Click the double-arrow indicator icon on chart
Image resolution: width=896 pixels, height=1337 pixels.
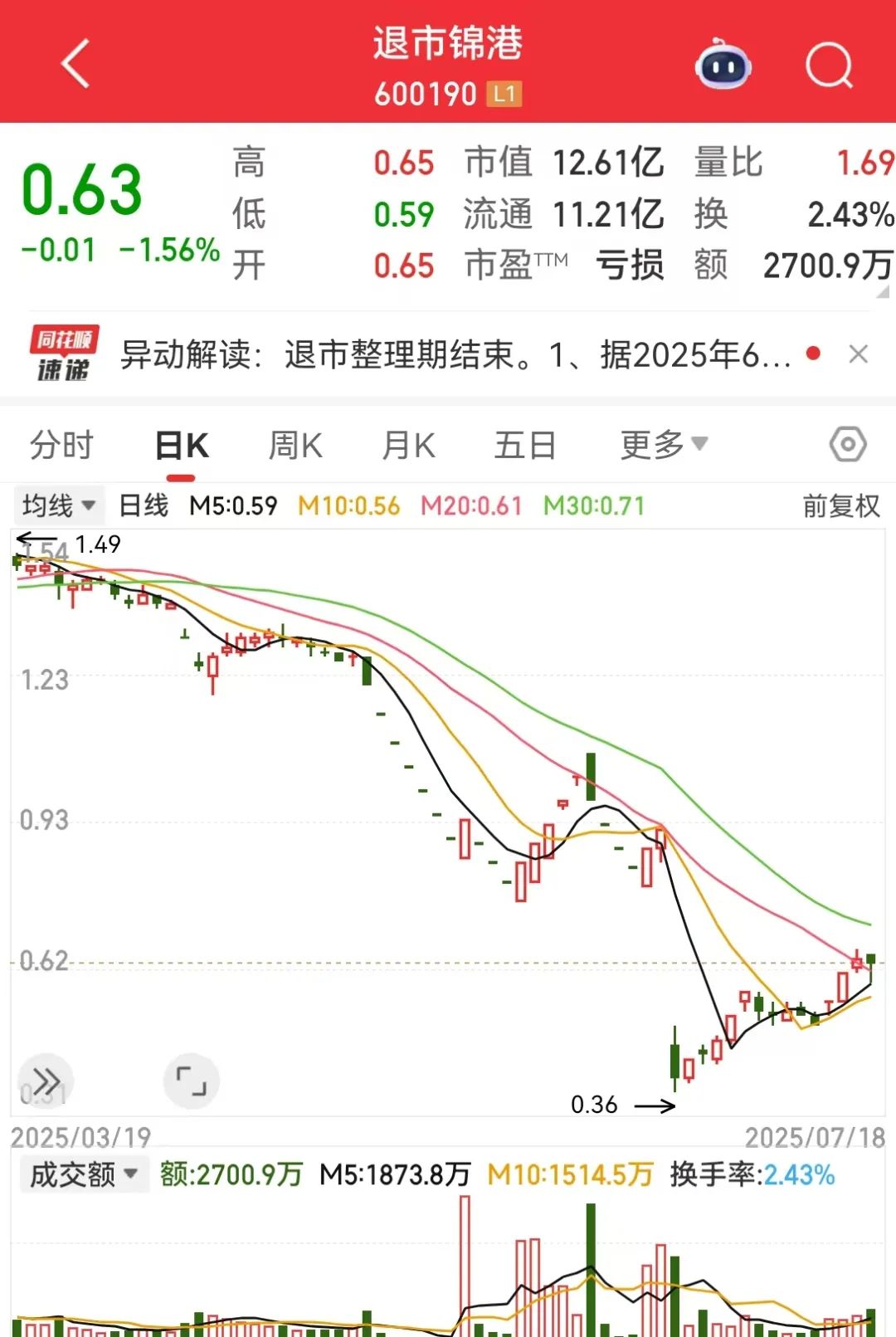[46, 1081]
